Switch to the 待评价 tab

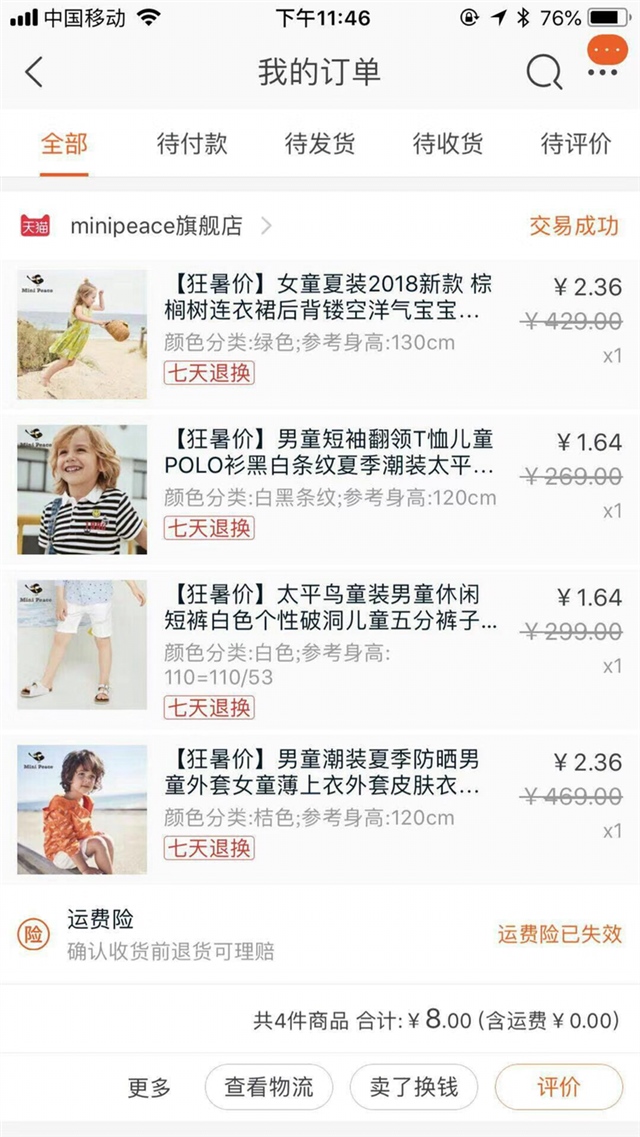point(576,143)
